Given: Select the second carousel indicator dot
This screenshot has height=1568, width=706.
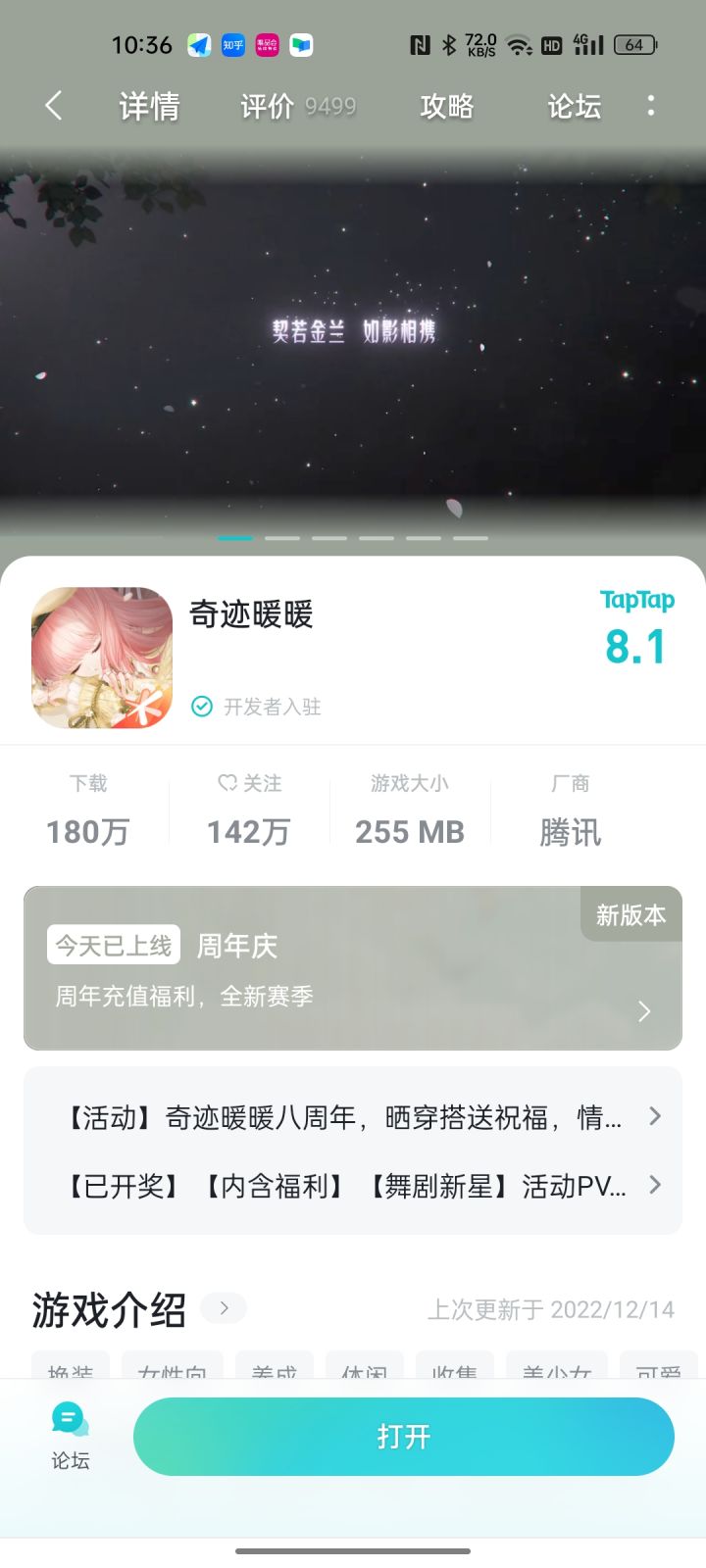Looking at the screenshot, I should (282, 537).
